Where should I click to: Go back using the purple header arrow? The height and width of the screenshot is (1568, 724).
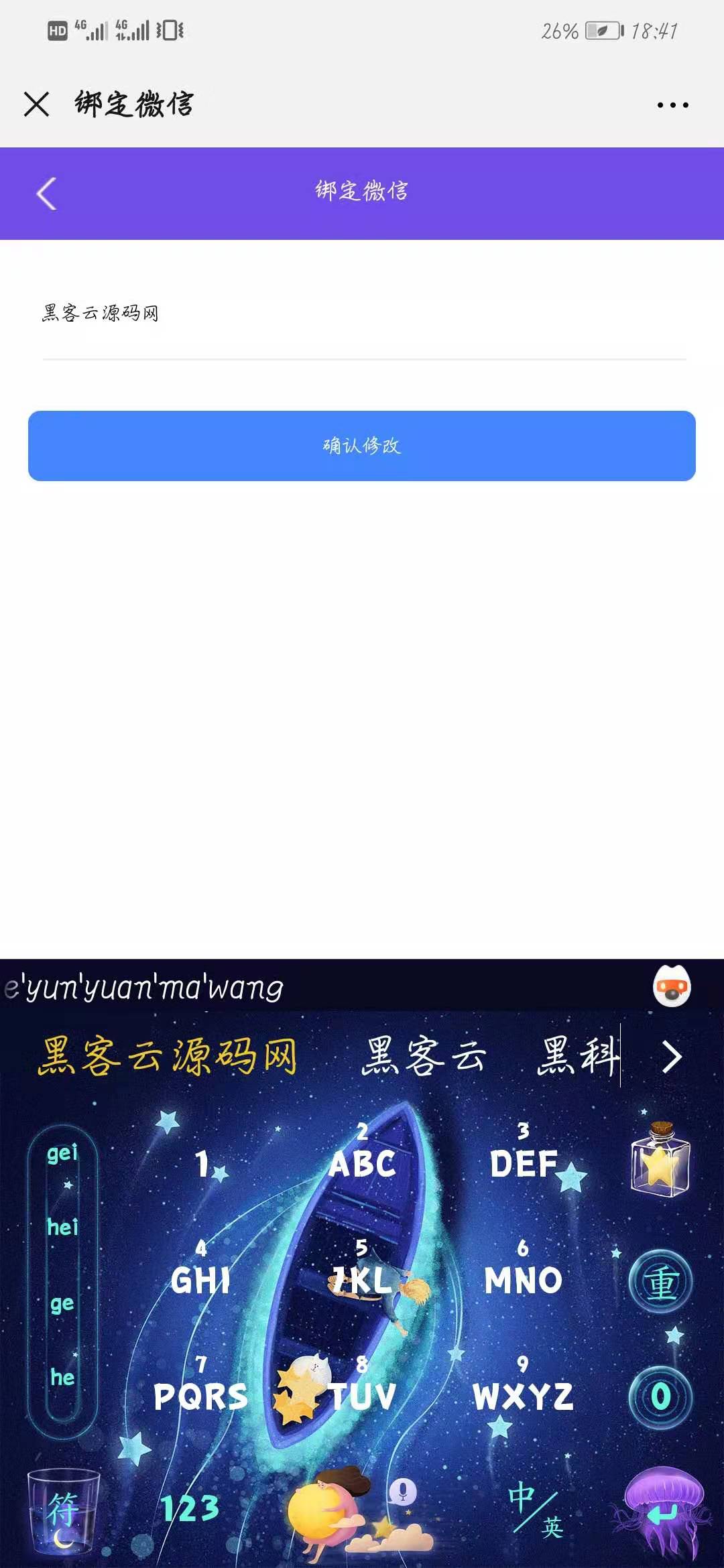46,194
